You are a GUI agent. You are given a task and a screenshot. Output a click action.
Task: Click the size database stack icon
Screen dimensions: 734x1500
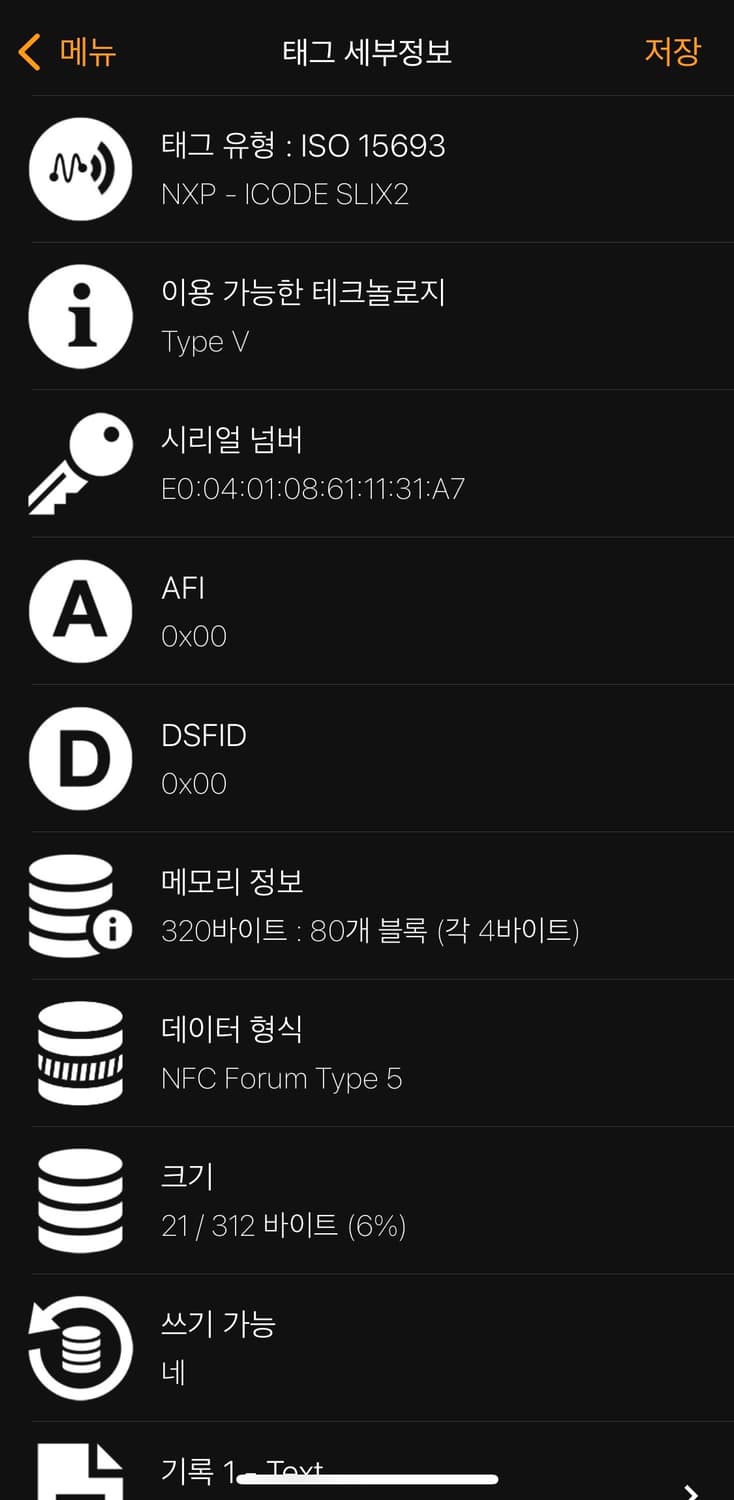point(80,1200)
